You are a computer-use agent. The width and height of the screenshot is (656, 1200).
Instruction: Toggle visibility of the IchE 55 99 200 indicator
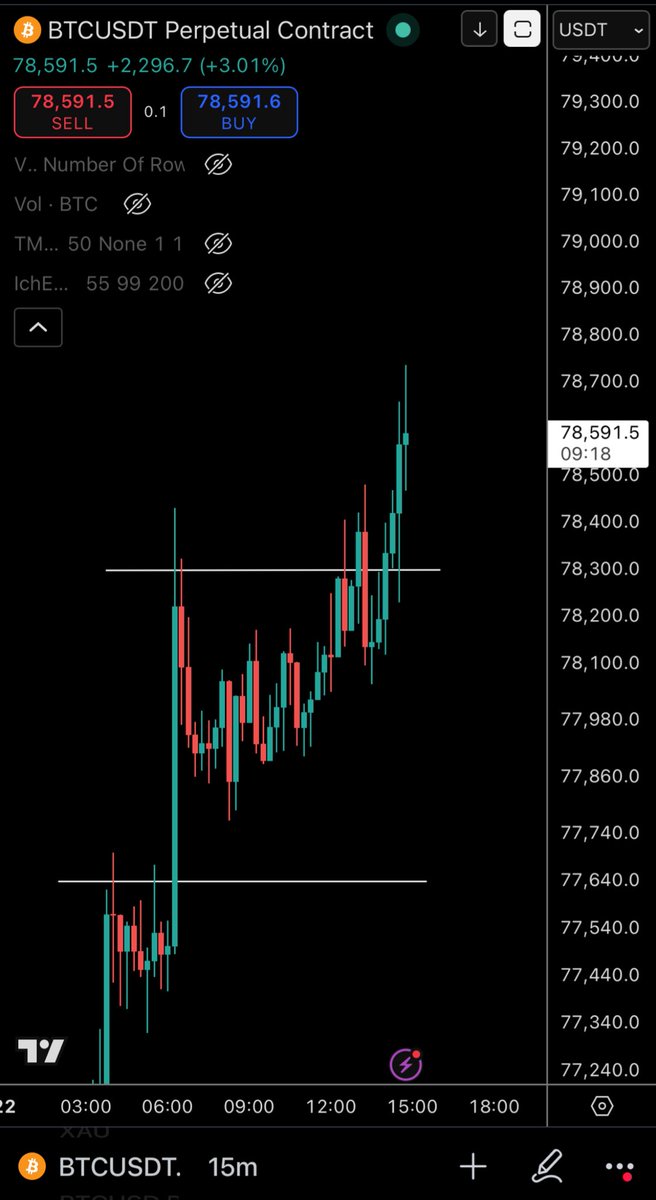(x=218, y=284)
